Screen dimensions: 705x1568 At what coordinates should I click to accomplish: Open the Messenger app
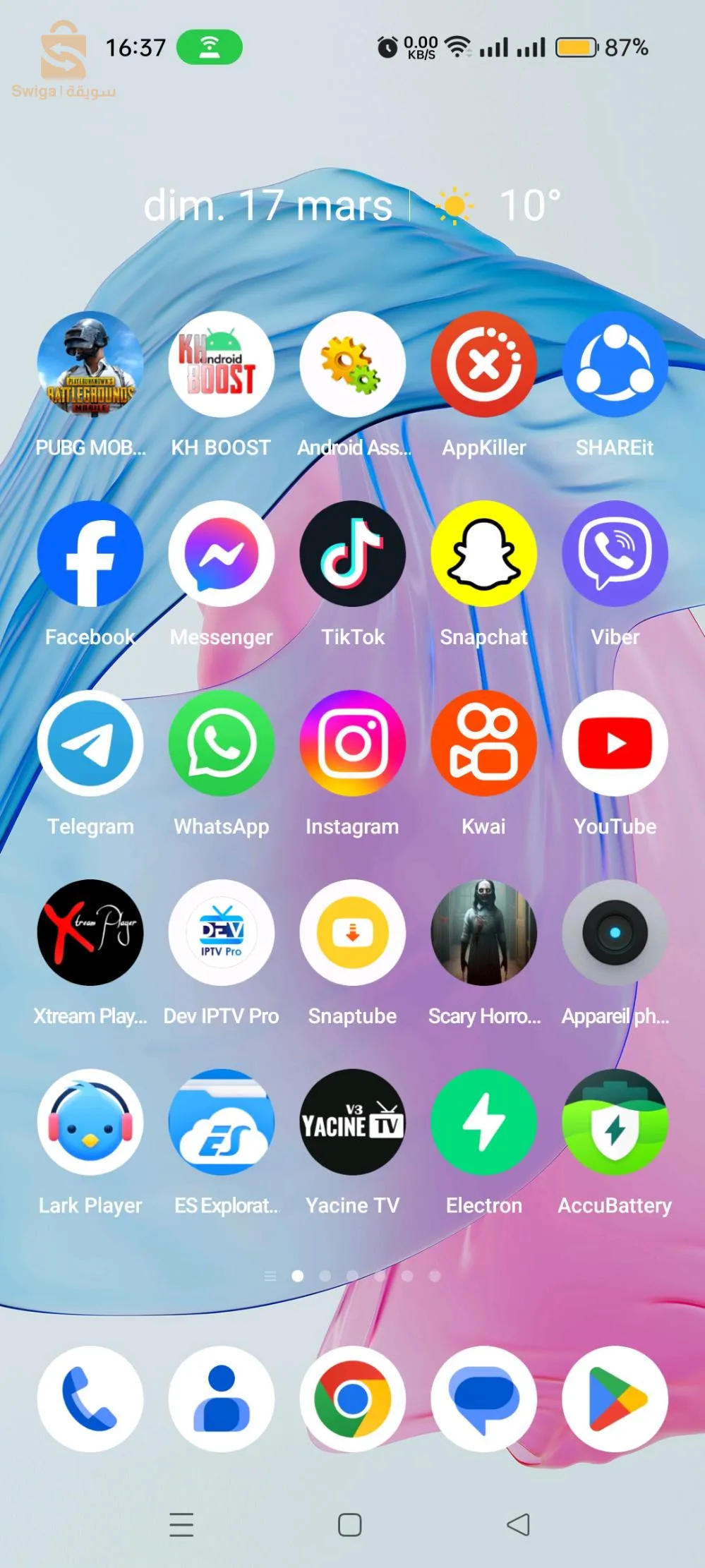tap(222, 554)
